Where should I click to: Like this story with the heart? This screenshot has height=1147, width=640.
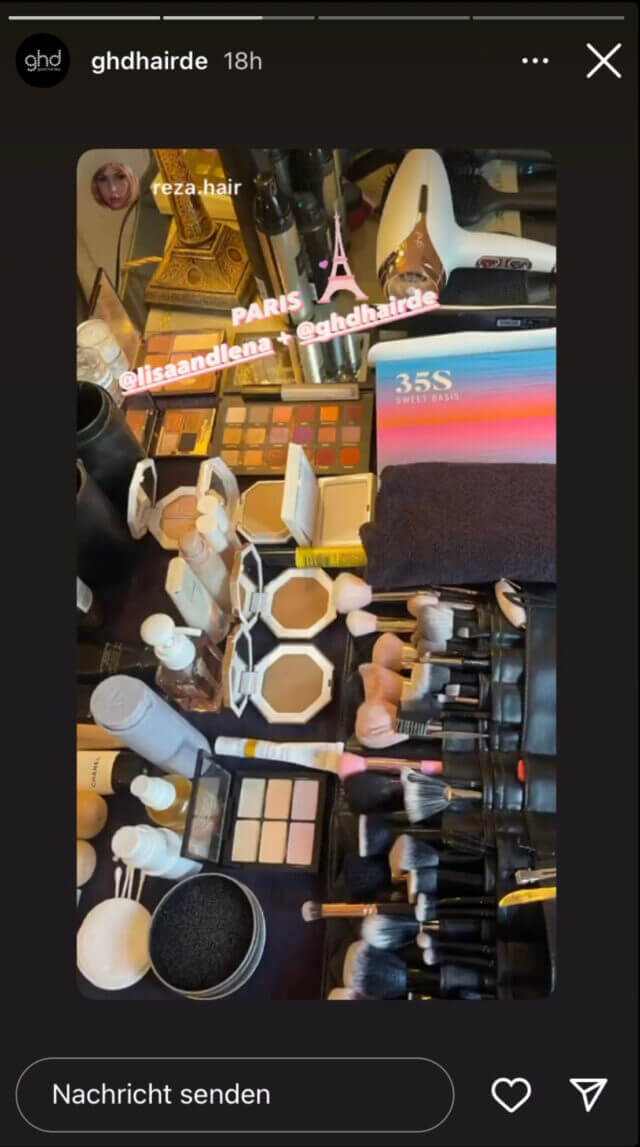click(511, 1095)
